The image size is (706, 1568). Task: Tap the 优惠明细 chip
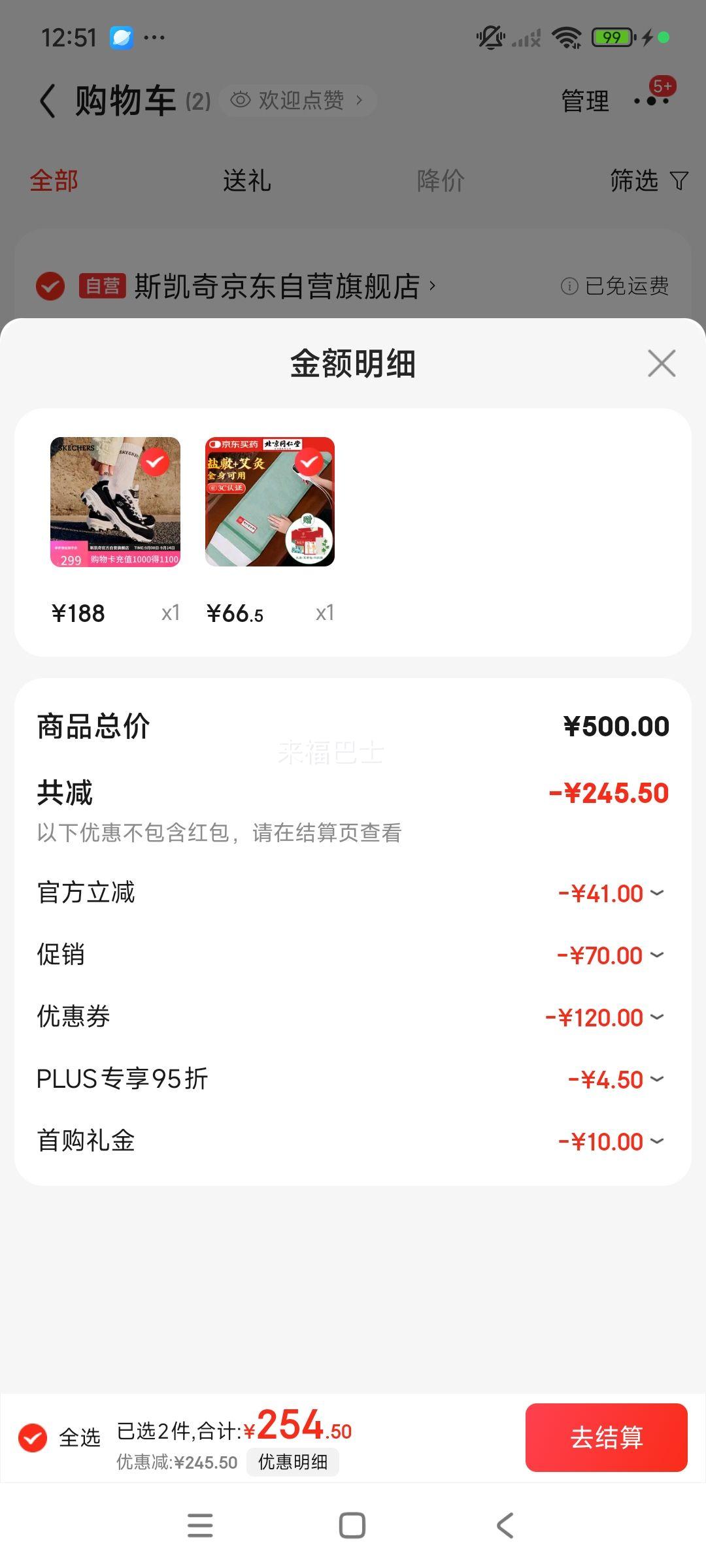292,1462
